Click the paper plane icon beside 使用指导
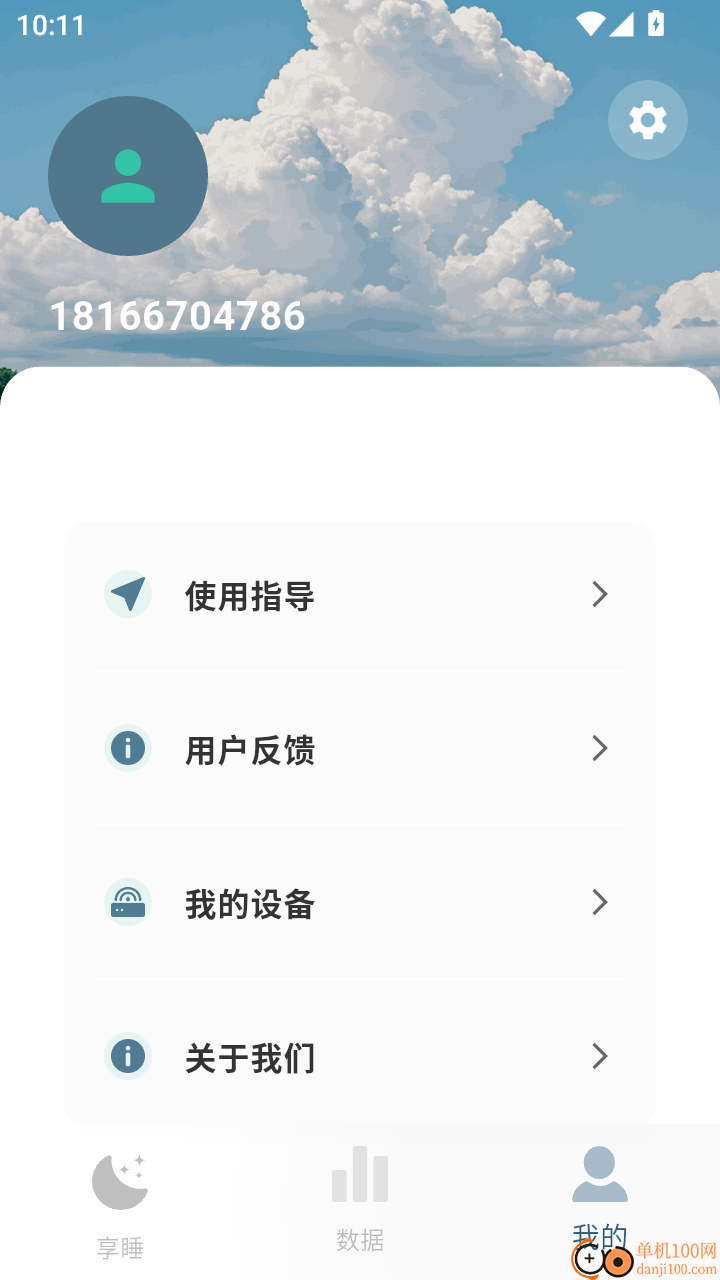 (x=128, y=594)
